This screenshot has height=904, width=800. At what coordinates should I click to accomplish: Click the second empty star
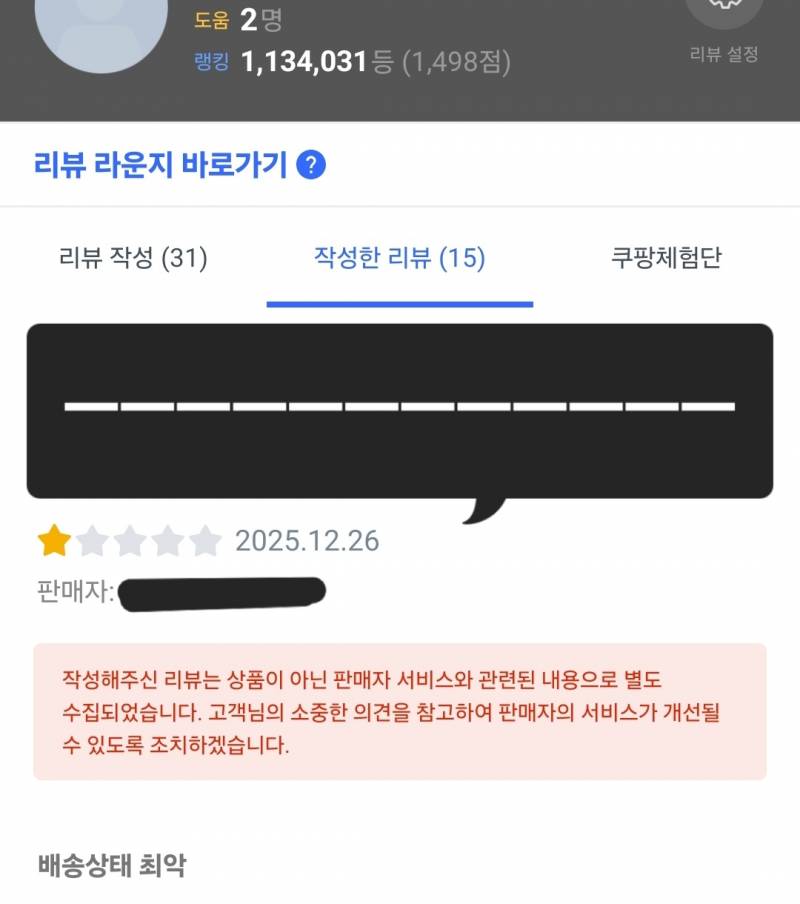pyautogui.click(x=93, y=540)
